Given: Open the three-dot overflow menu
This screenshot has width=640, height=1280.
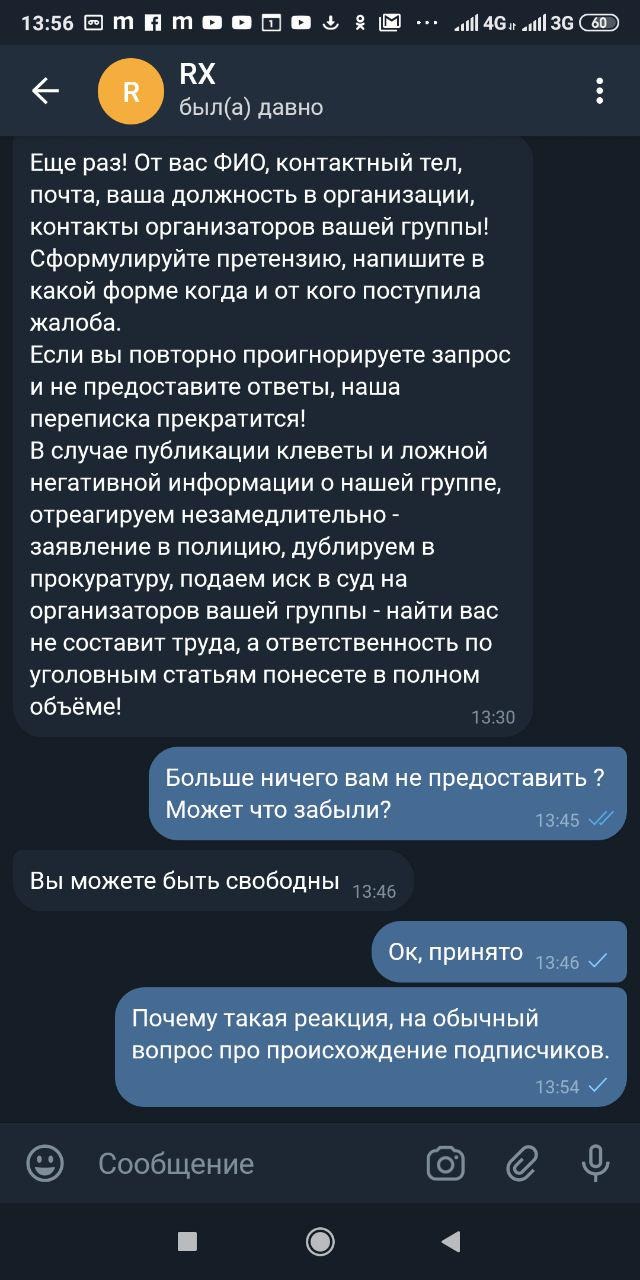Looking at the screenshot, I should tap(599, 91).
